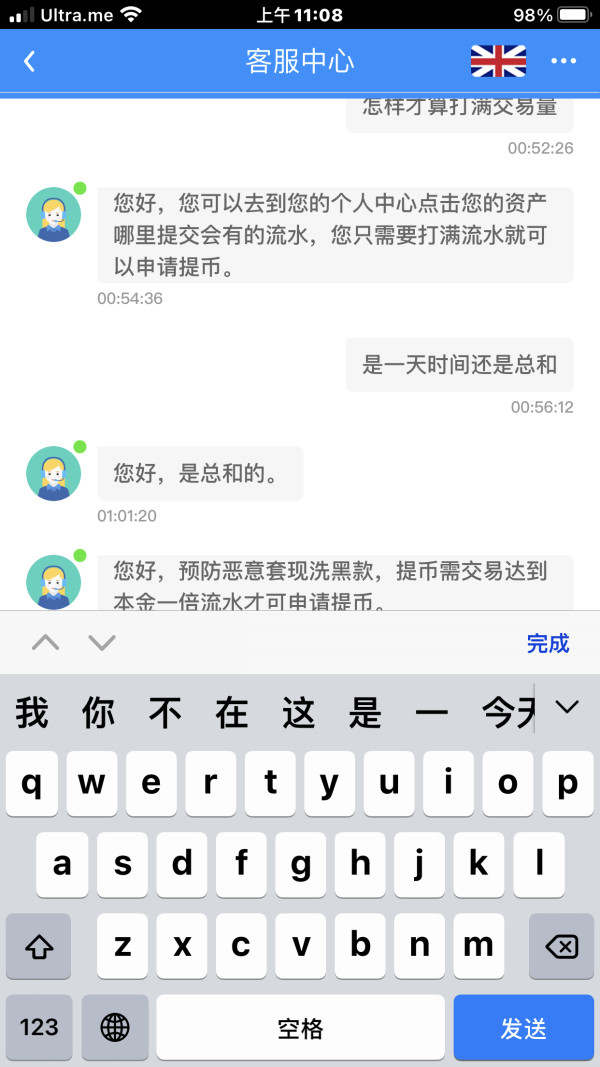The image size is (600, 1067).
Task: Open the three-dot more options menu
Action: pyautogui.click(x=563, y=61)
